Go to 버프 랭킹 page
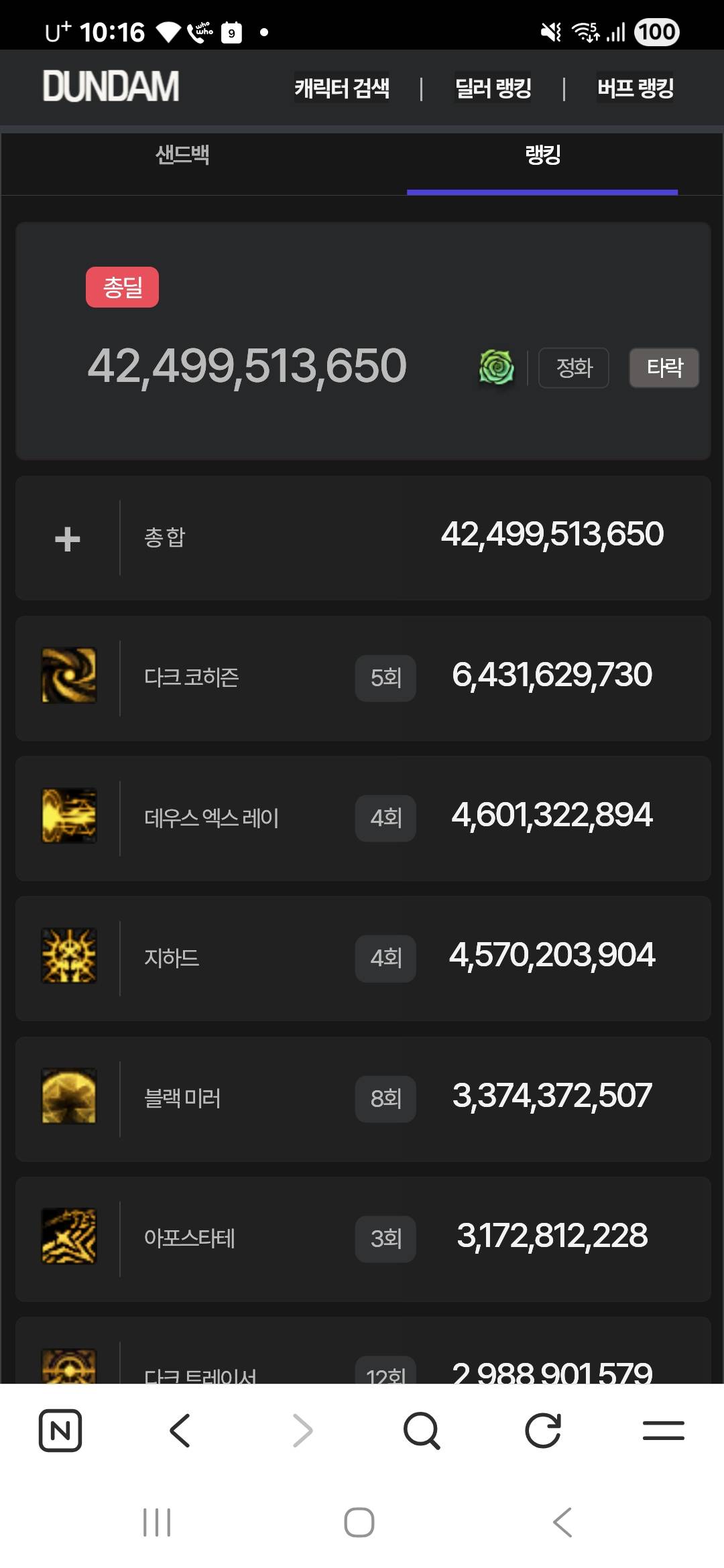This screenshot has width=724, height=1568. pyautogui.click(x=636, y=88)
